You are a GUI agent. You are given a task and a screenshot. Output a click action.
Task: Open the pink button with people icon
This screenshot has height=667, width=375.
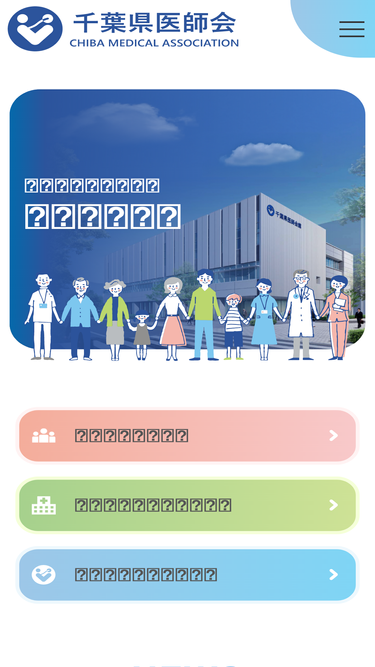point(188,436)
